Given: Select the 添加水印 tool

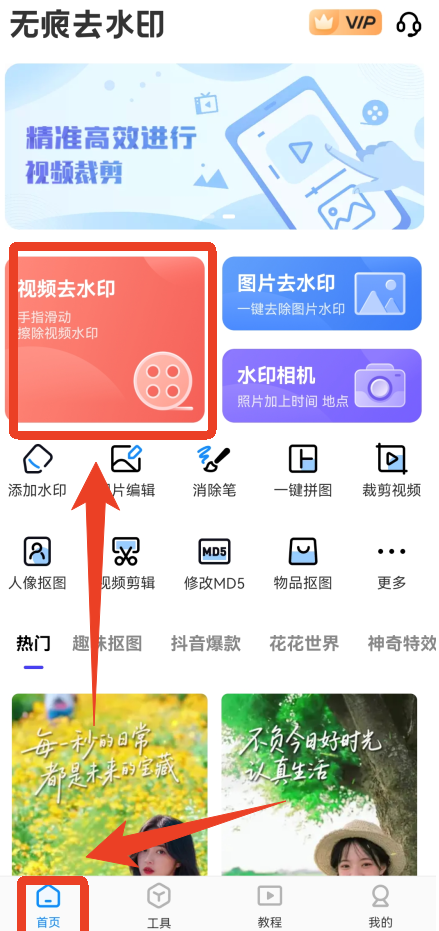Looking at the screenshot, I should (x=37, y=471).
